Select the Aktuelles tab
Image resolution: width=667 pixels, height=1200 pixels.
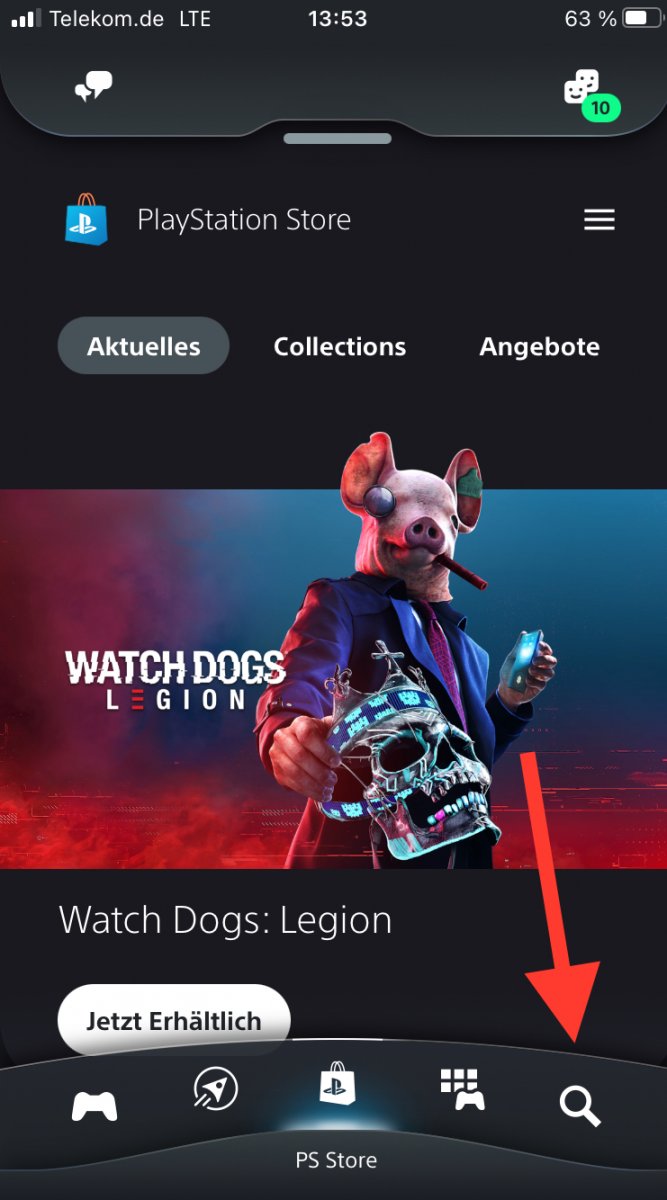point(144,346)
